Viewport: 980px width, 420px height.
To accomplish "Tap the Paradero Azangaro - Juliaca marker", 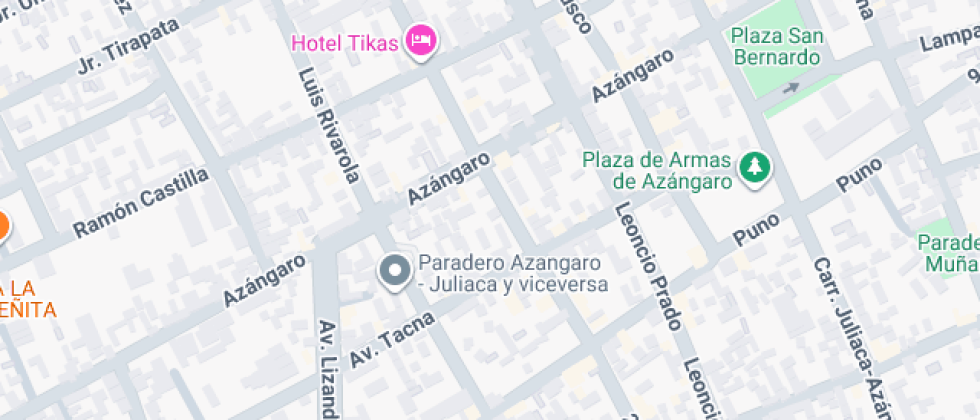I will pos(395,271).
